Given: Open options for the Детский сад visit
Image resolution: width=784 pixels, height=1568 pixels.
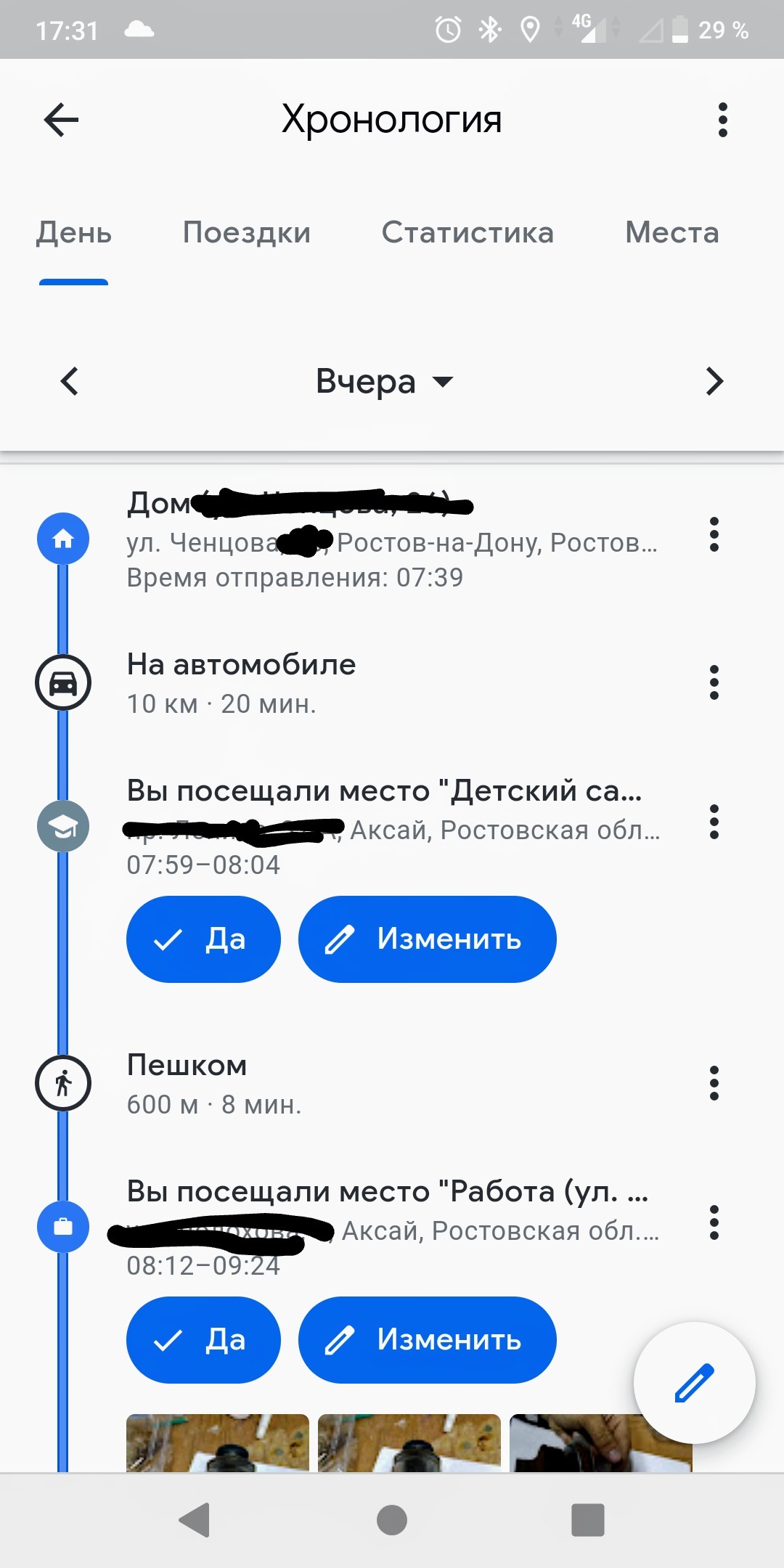Looking at the screenshot, I should pyautogui.click(x=714, y=822).
